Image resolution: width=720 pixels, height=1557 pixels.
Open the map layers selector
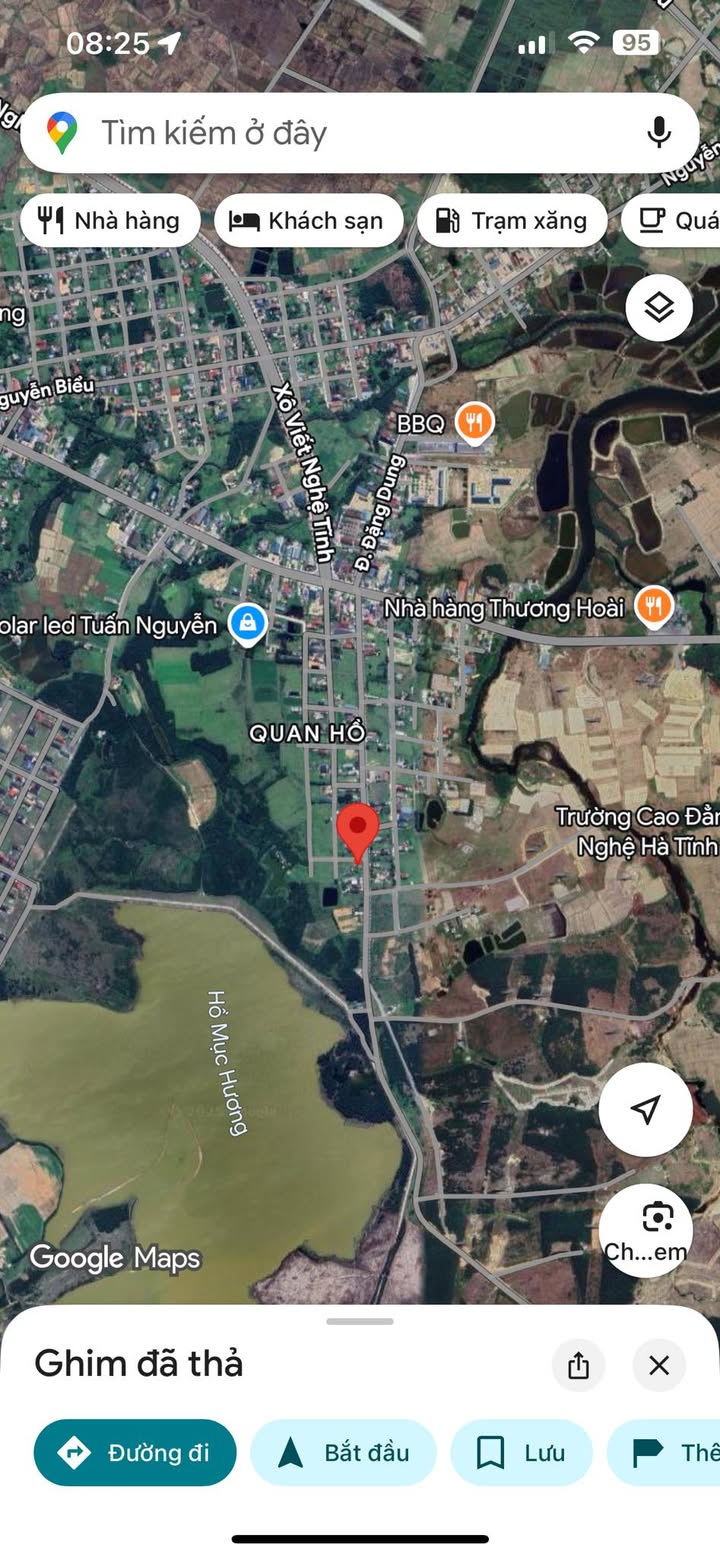coord(659,308)
